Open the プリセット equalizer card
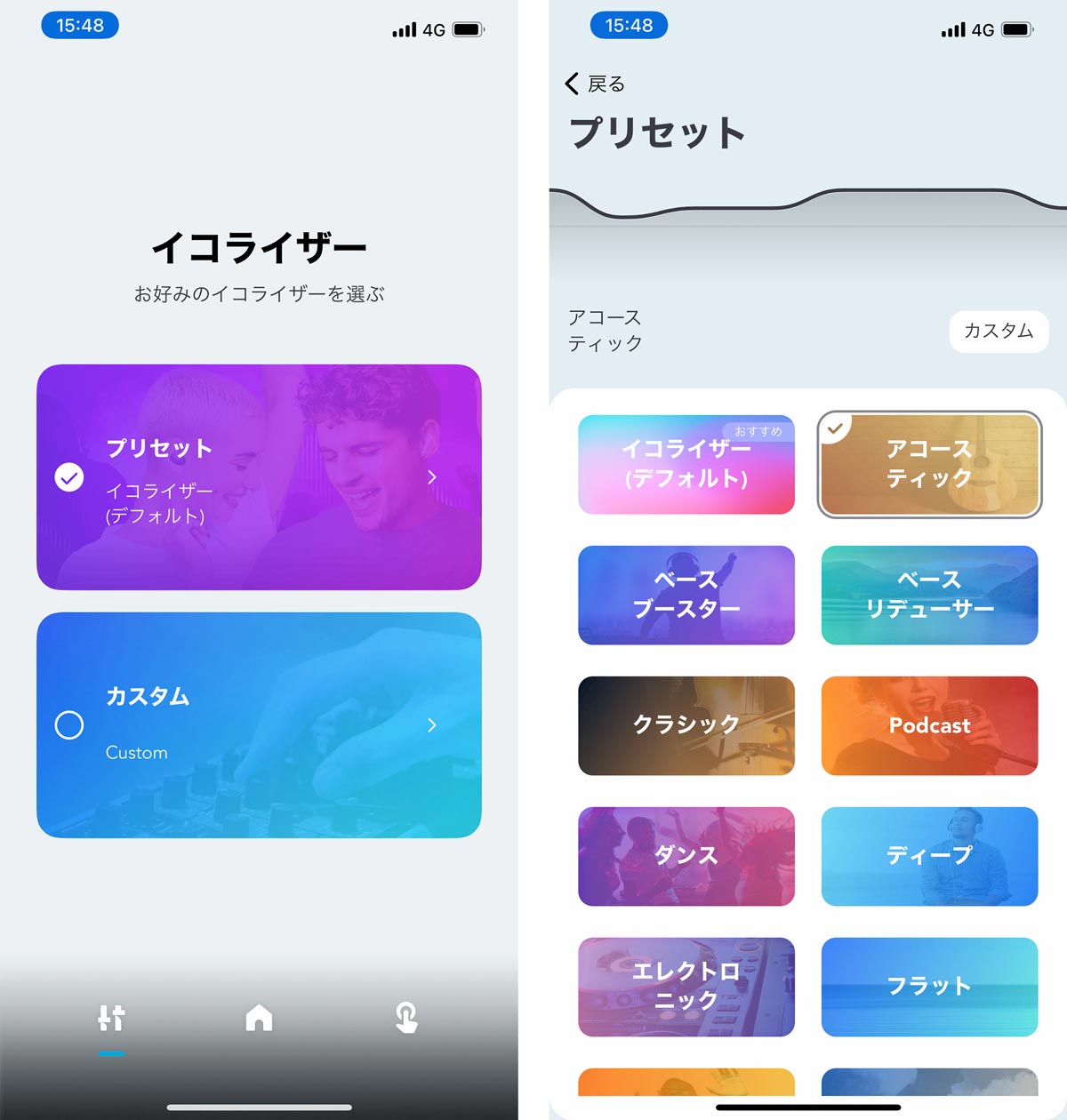The width and height of the screenshot is (1067, 1120). pyautogui.click(x=259, y=477)
